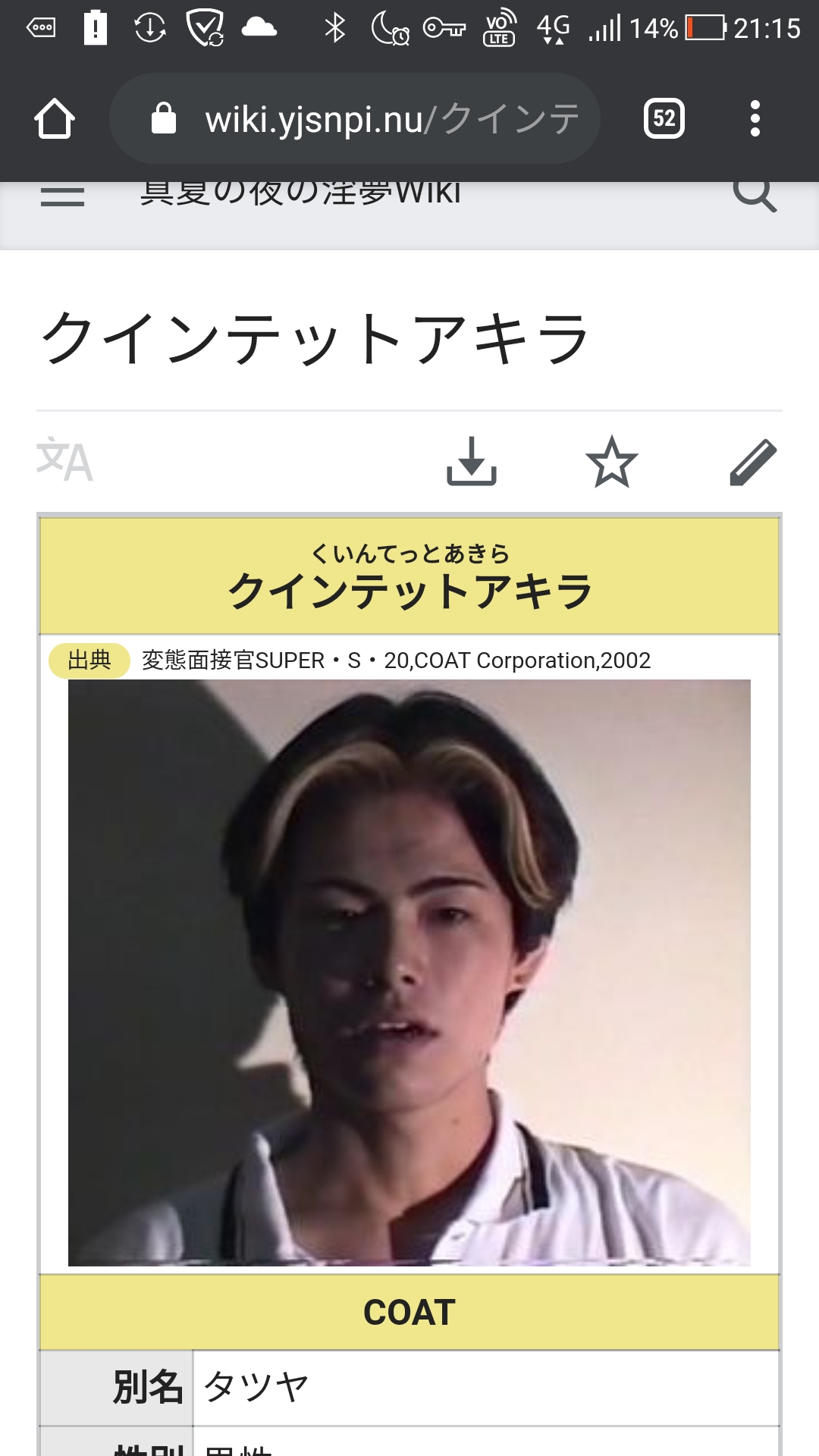Open the infobox portrait image
This screenshot has width=819, height=1456.
tap(409, 973)
